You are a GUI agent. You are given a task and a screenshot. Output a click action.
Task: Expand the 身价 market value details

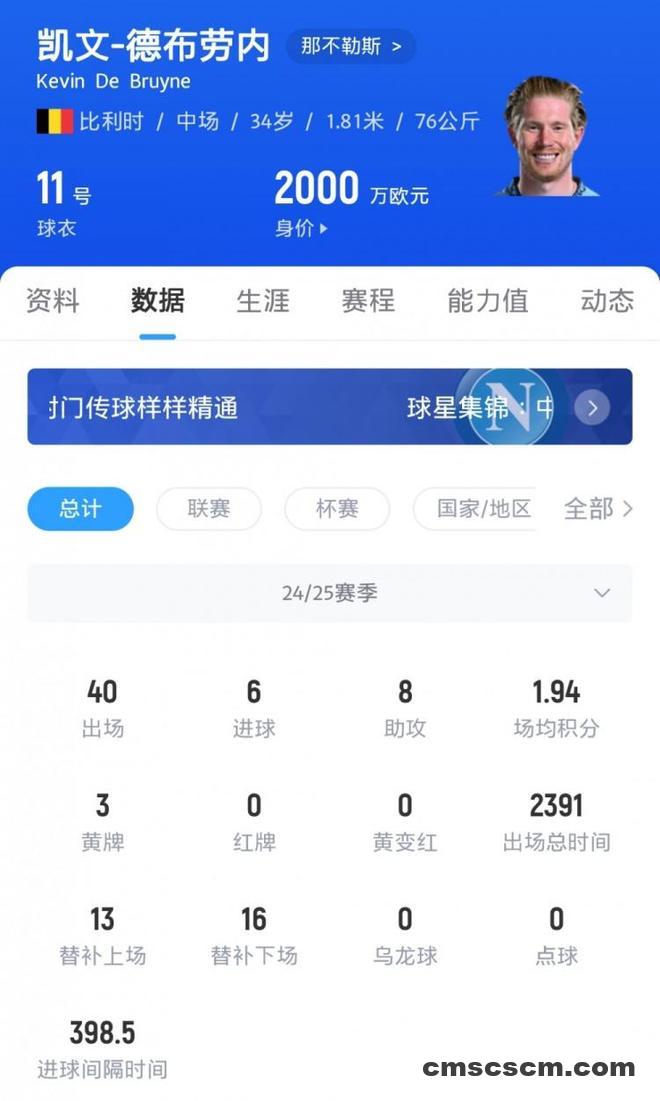pyautogui.click(x=301, y=228)
